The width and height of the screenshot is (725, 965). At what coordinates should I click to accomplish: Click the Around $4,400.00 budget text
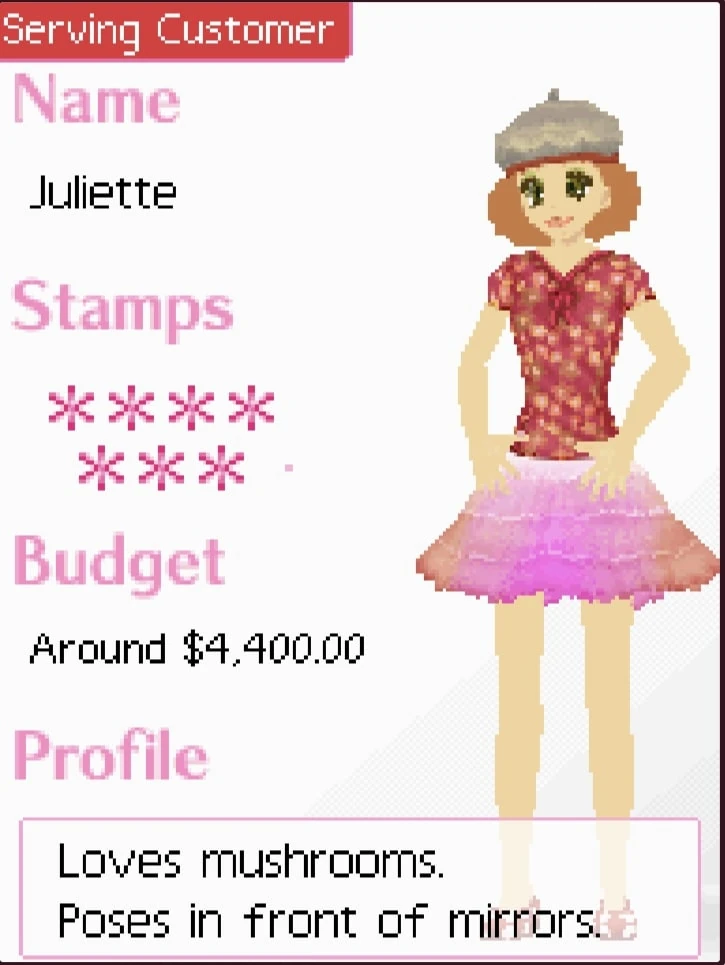(x=198, y=650)
